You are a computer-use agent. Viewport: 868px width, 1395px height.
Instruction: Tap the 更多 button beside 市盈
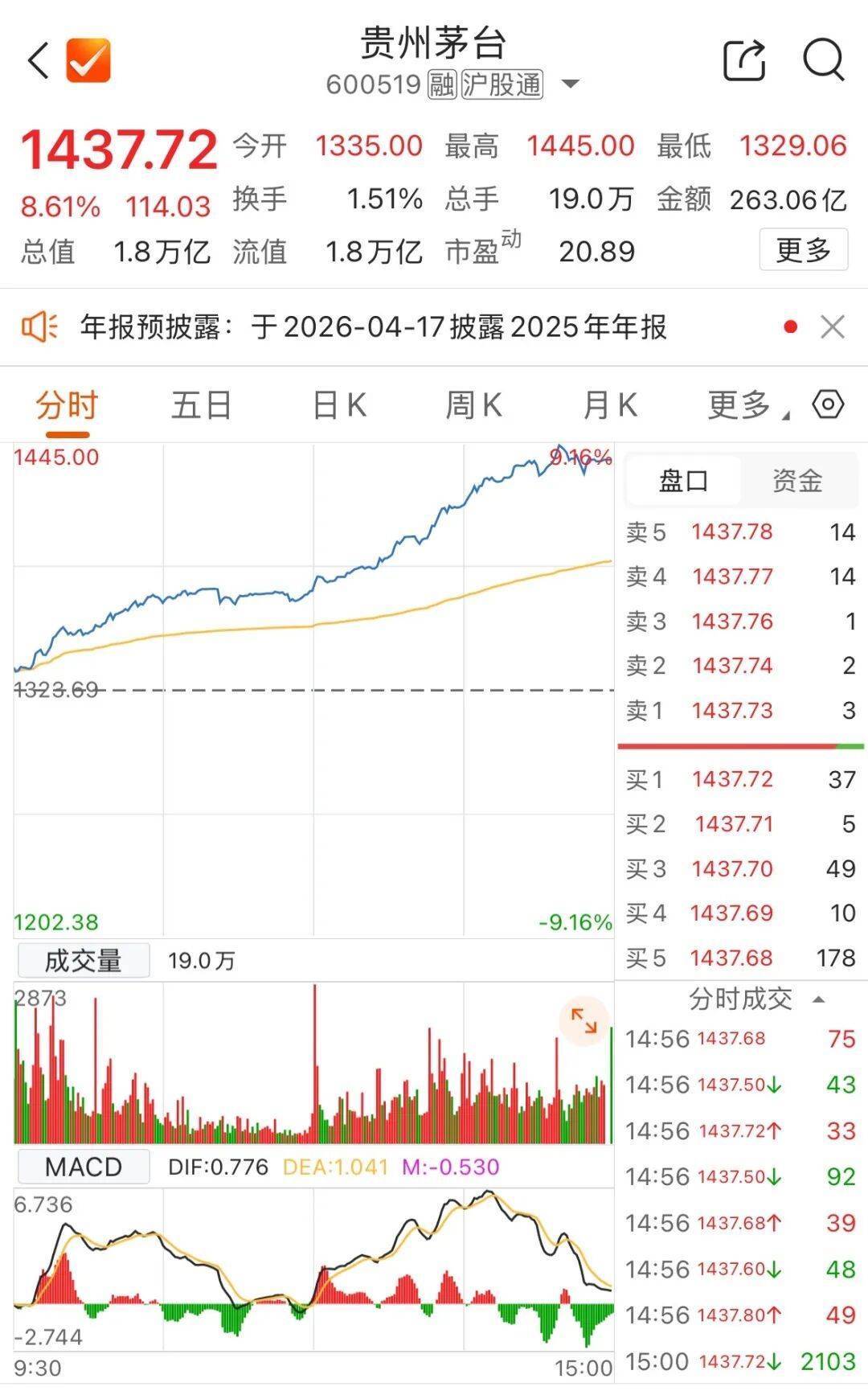803,250
